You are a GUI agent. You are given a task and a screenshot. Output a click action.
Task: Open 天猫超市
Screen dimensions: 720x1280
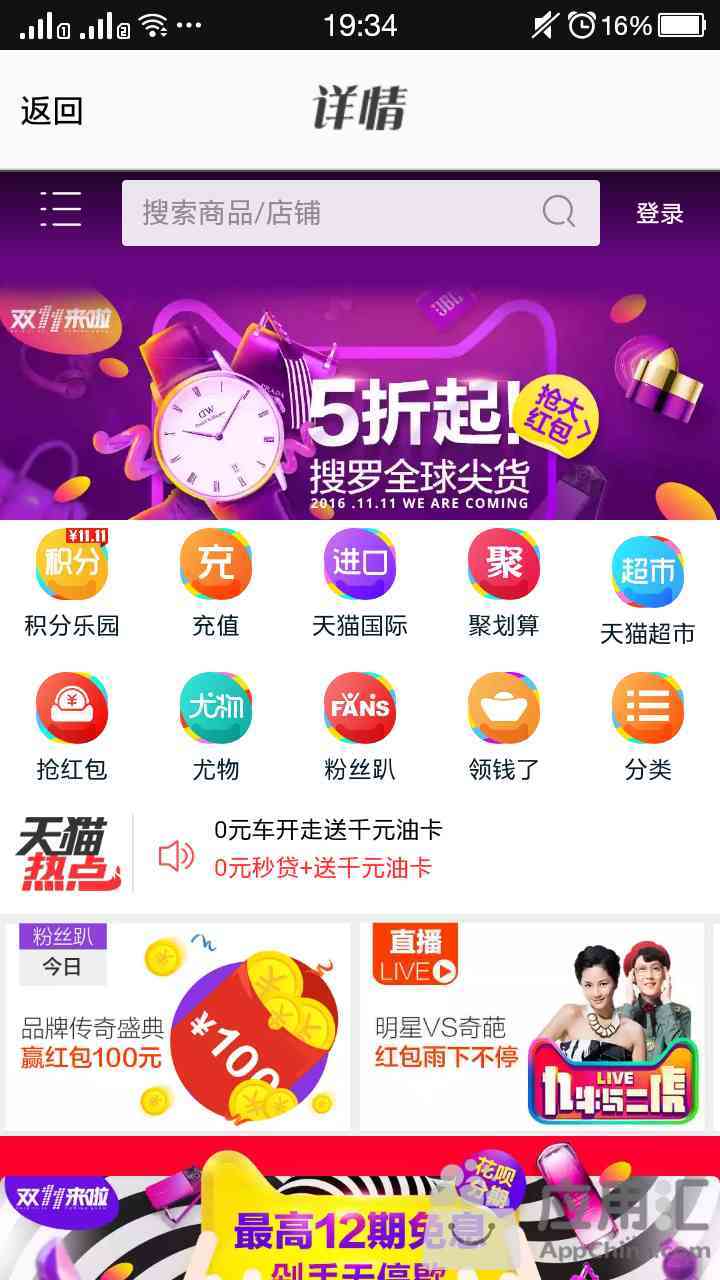pos(648,590)
